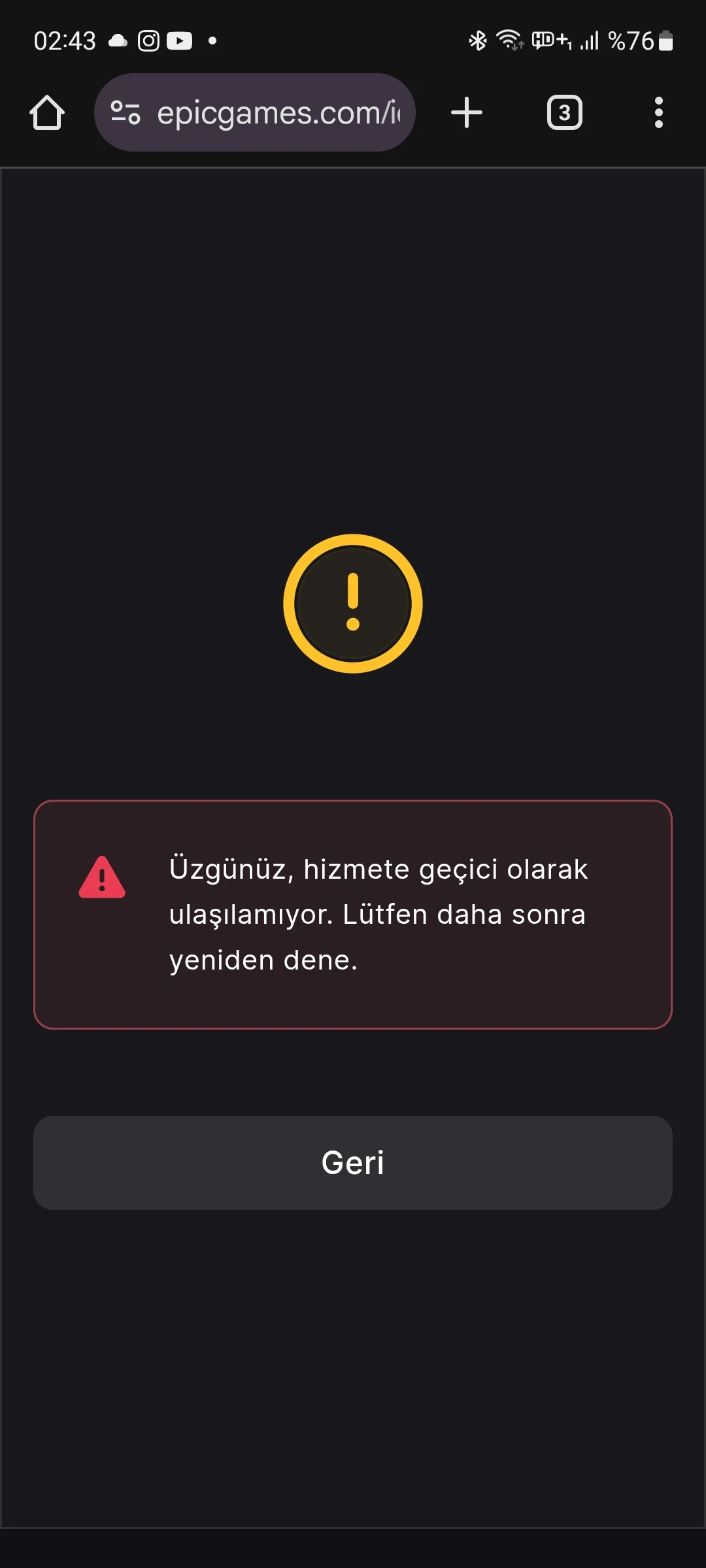Image resolution: width=706 pixels, height=1568 pixels.
Task: Tap the mobile signal strength indicator
Action: tap(588, 41)
